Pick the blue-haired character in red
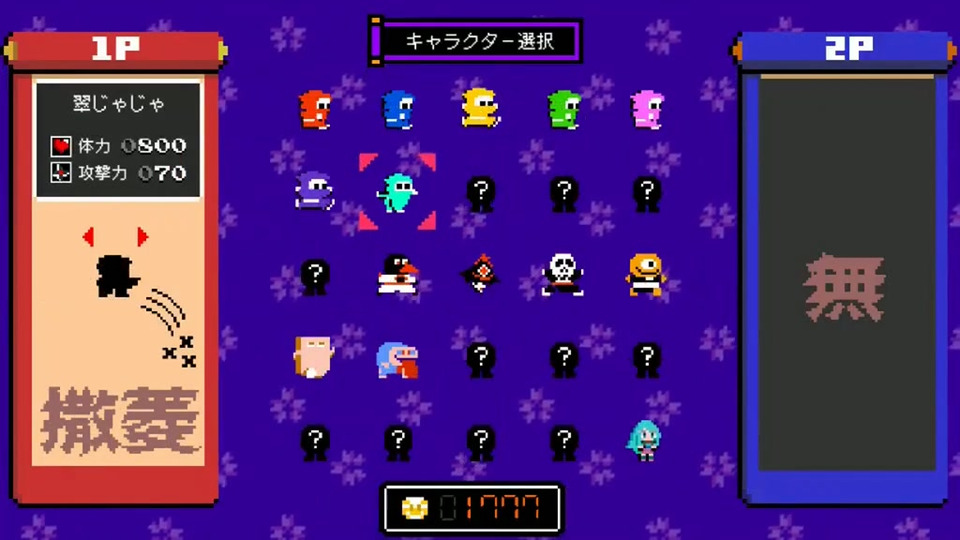Screen dimensions: 960x540 point(398,359)
